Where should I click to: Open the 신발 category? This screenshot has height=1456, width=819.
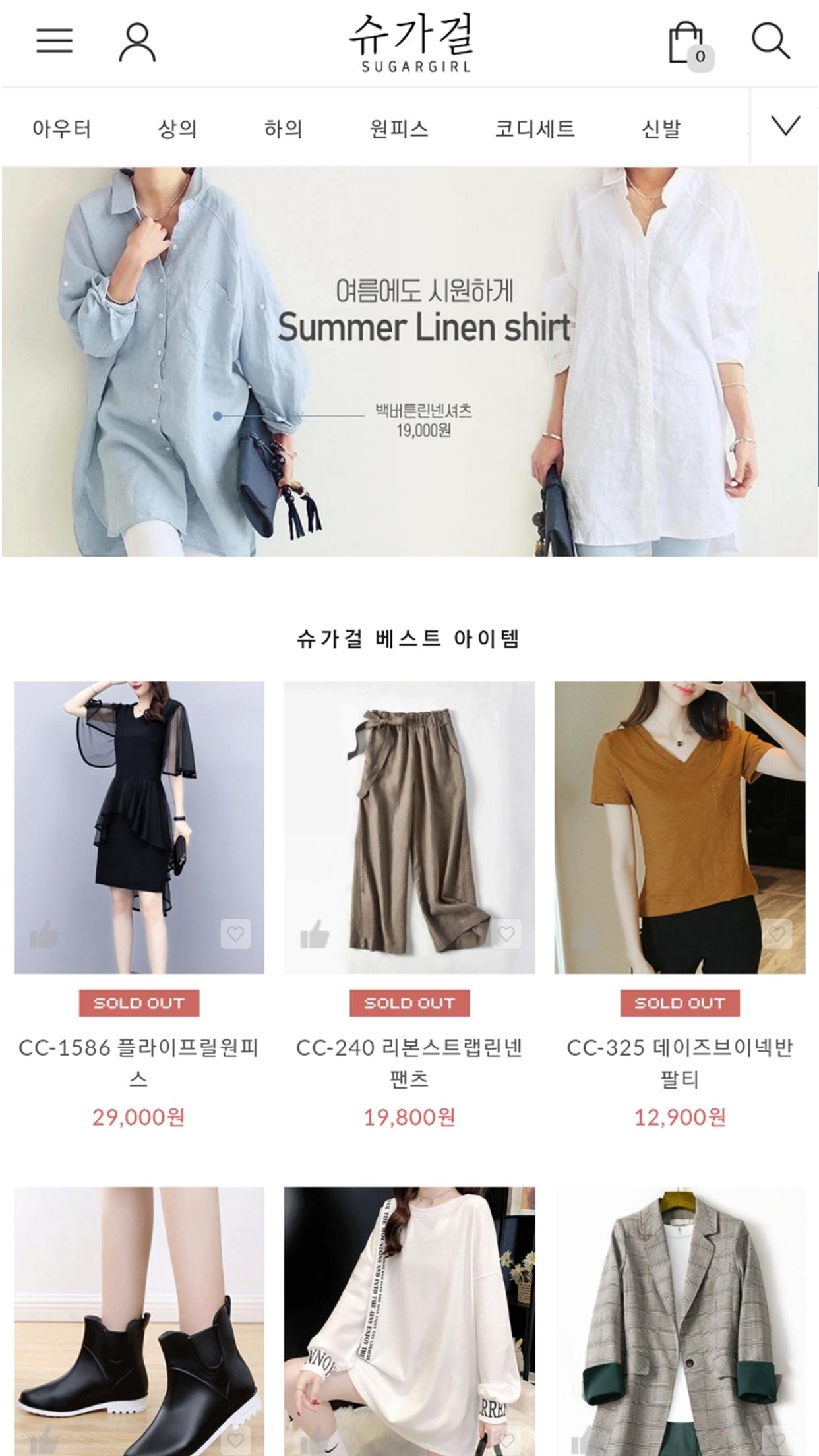click(x=661, y=129)
